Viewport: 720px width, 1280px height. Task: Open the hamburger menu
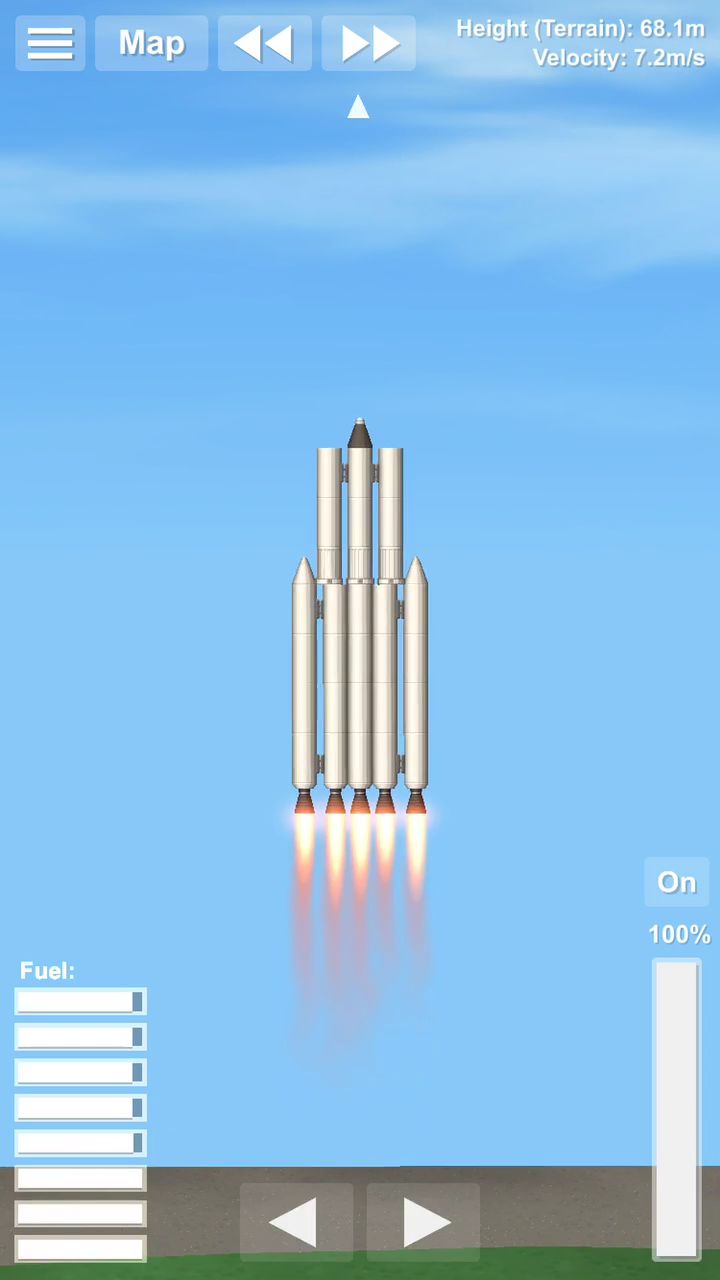pyautogui.click(x=50, y=43)
